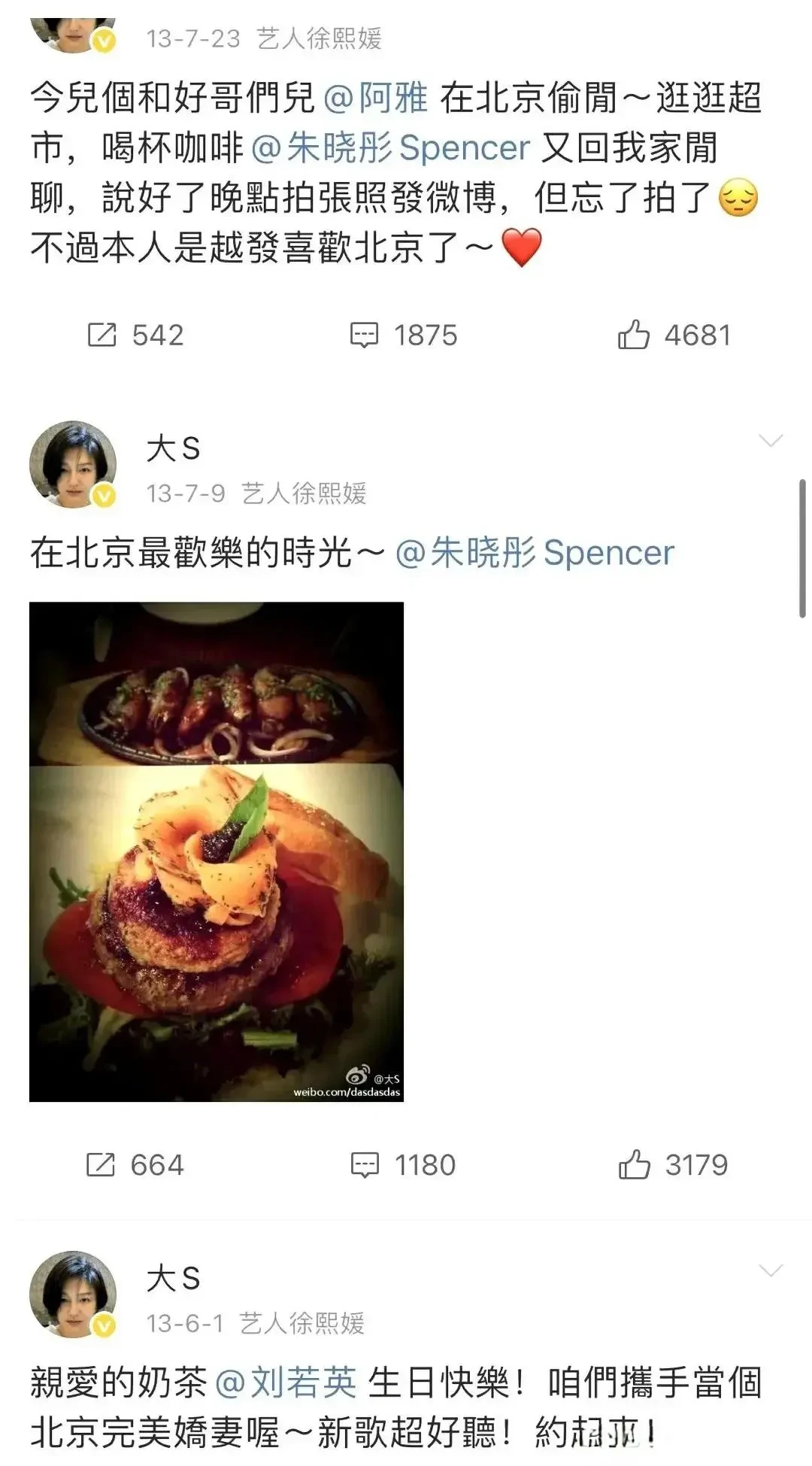Open 大S avatar on the 13-7-9 post
Viewport: 812px width, 1466px height.
73,464
